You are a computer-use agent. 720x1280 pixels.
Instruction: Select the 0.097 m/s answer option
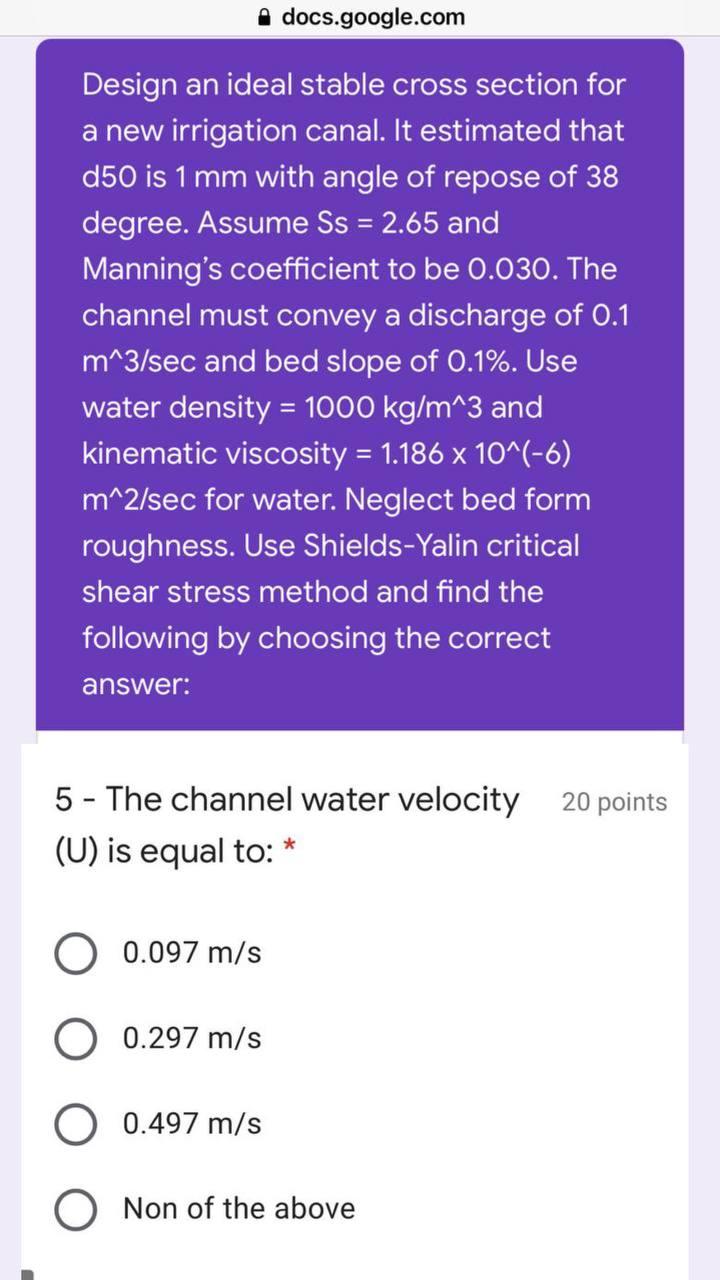(75, 952)
